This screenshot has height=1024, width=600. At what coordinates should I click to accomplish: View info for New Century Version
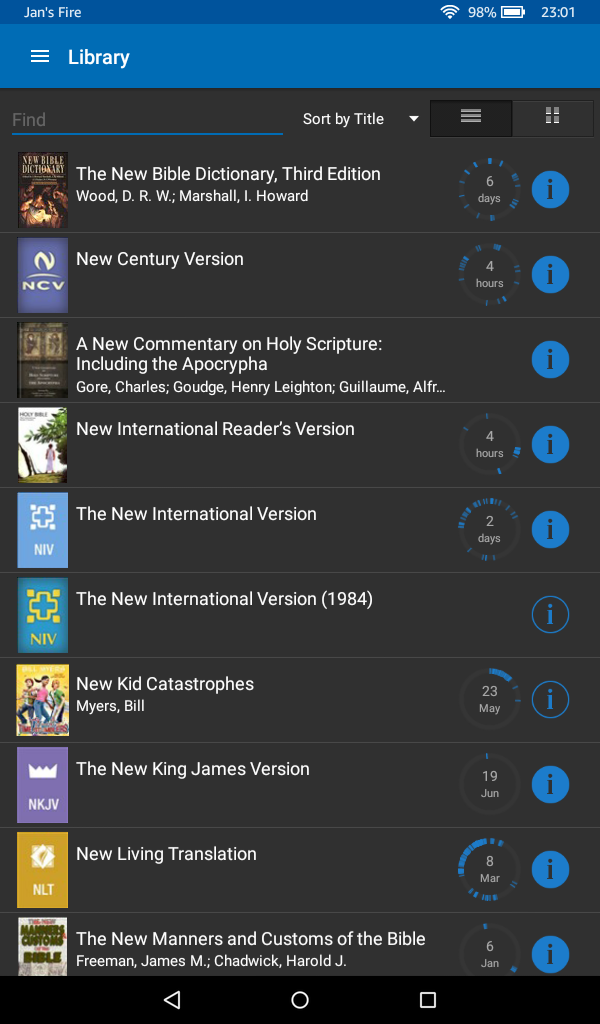550,274
